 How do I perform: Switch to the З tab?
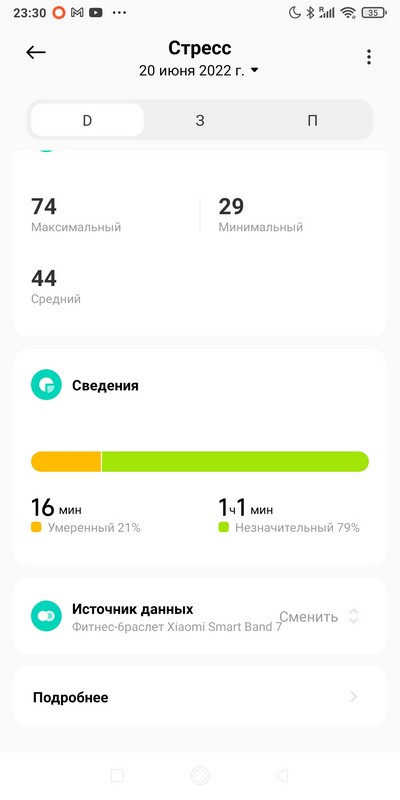[x=200, y=120]
